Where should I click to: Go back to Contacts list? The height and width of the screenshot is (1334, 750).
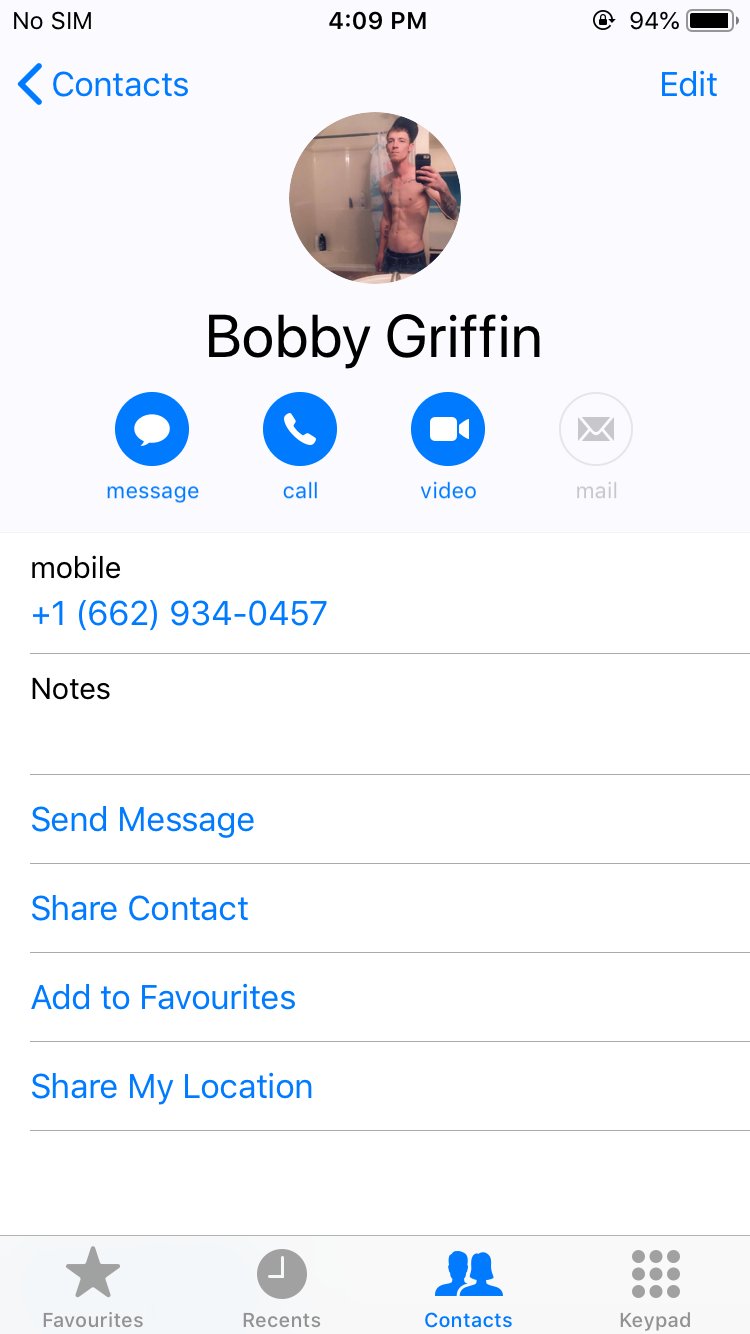[104, 85]
